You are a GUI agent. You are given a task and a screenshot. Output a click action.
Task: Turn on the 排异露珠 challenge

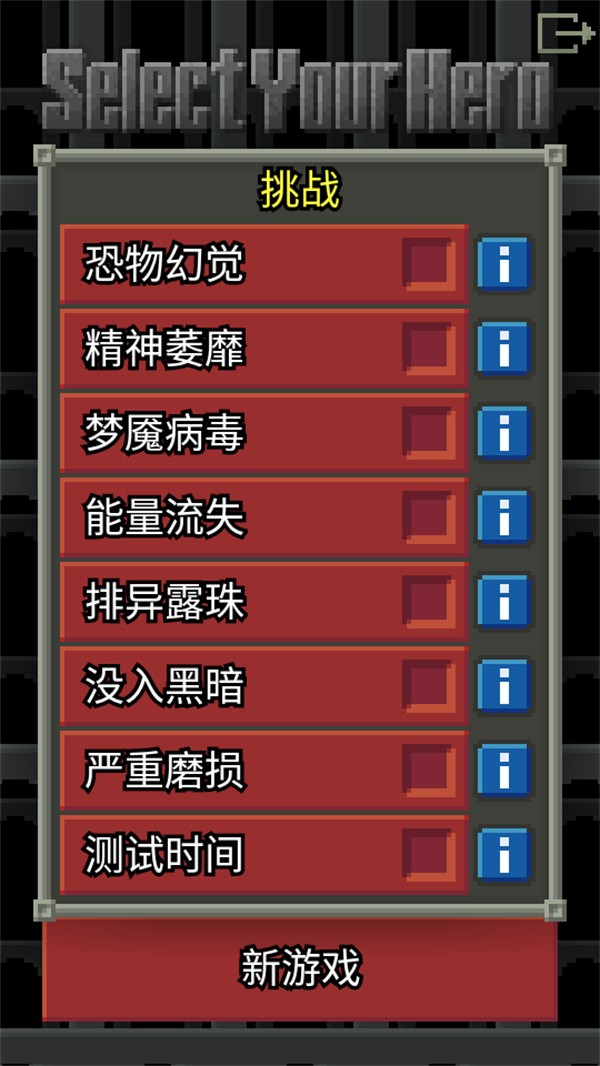[x=430, y=601]
